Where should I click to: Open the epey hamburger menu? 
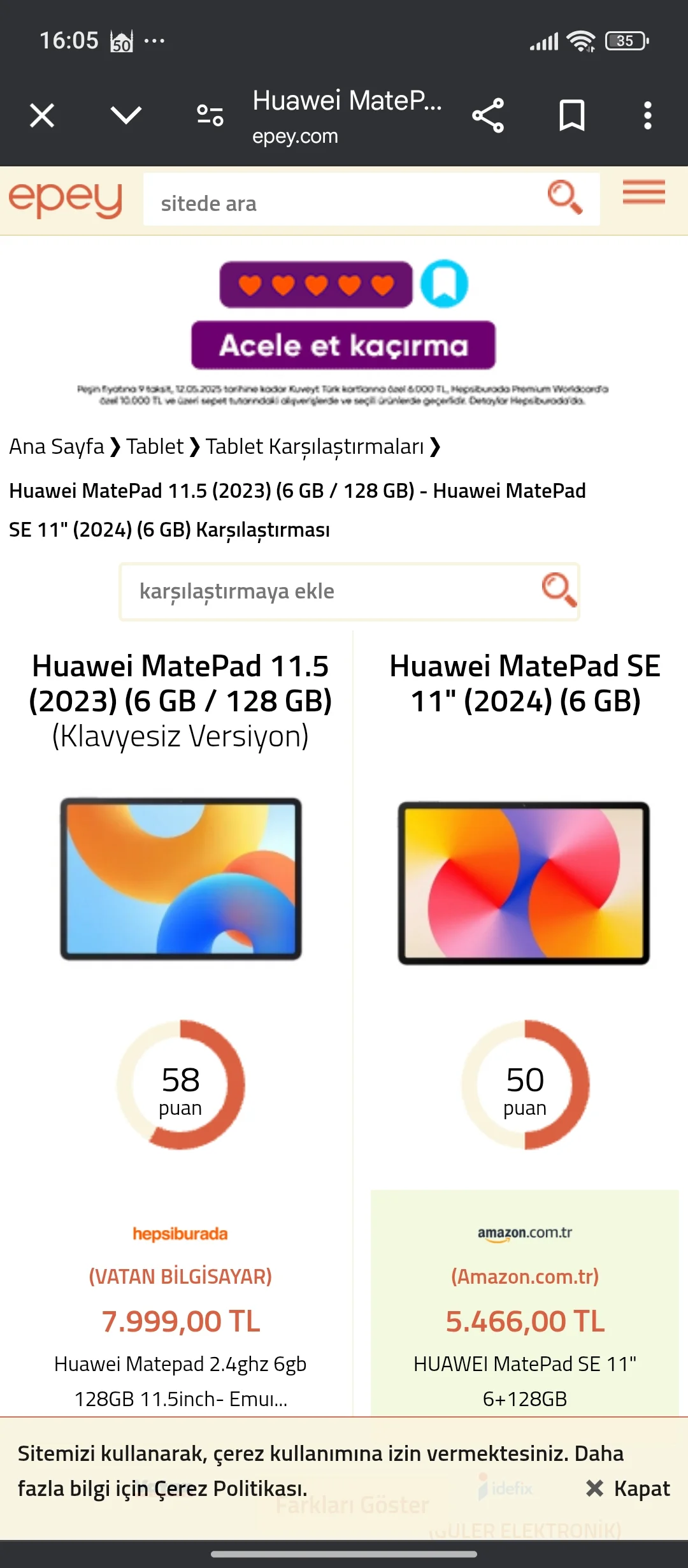click(643, 192)
